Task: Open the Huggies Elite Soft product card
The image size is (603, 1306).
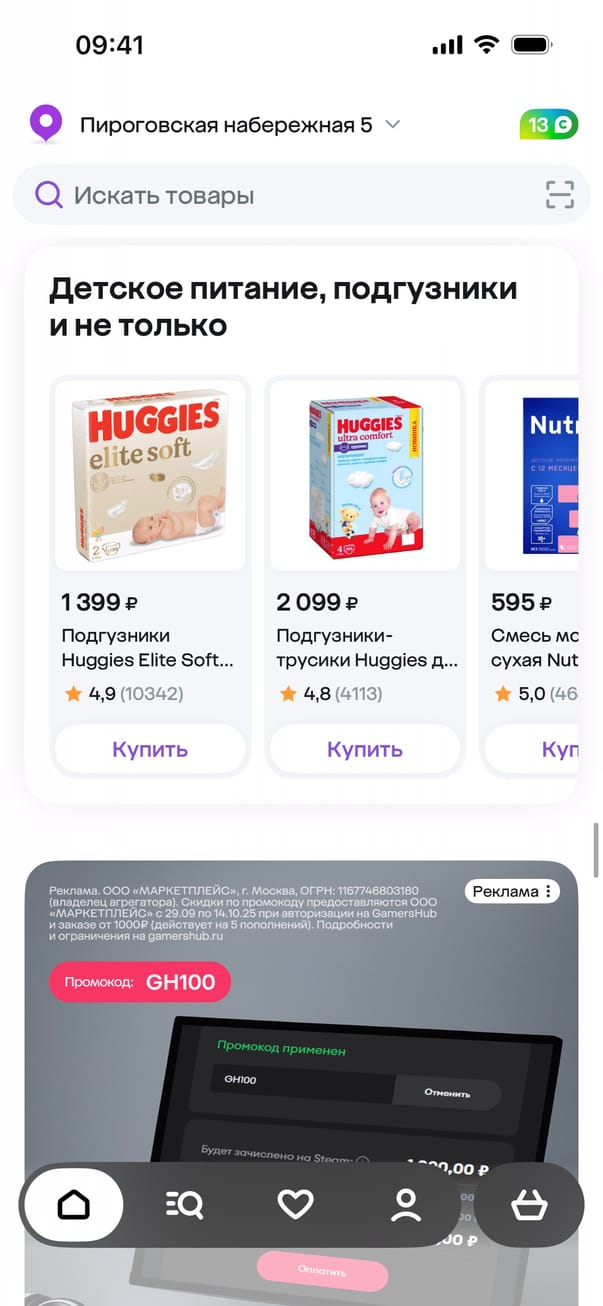Action: (150, 475)
